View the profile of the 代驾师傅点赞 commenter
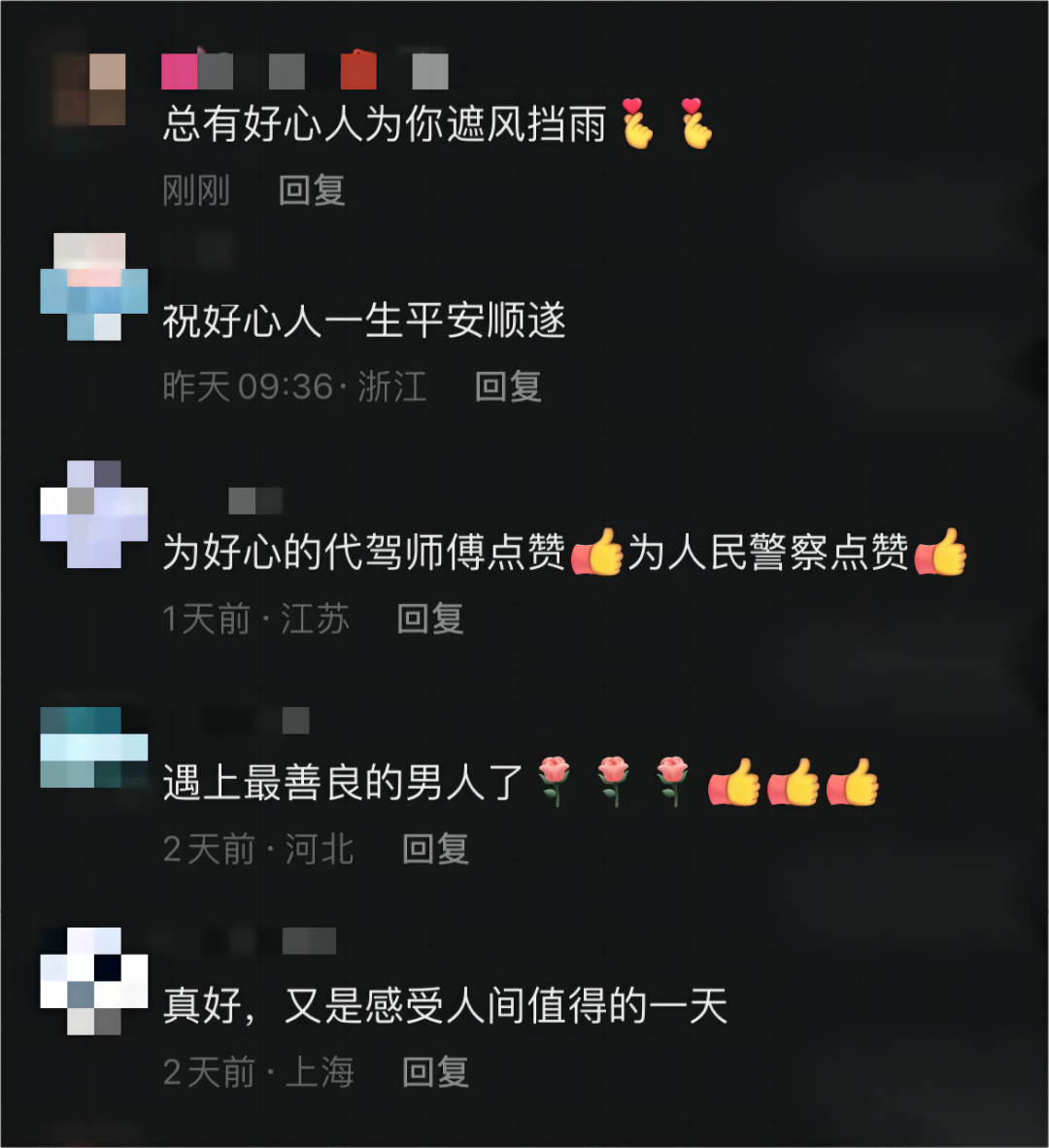The image size is (1049, 1148). point(94,515)
